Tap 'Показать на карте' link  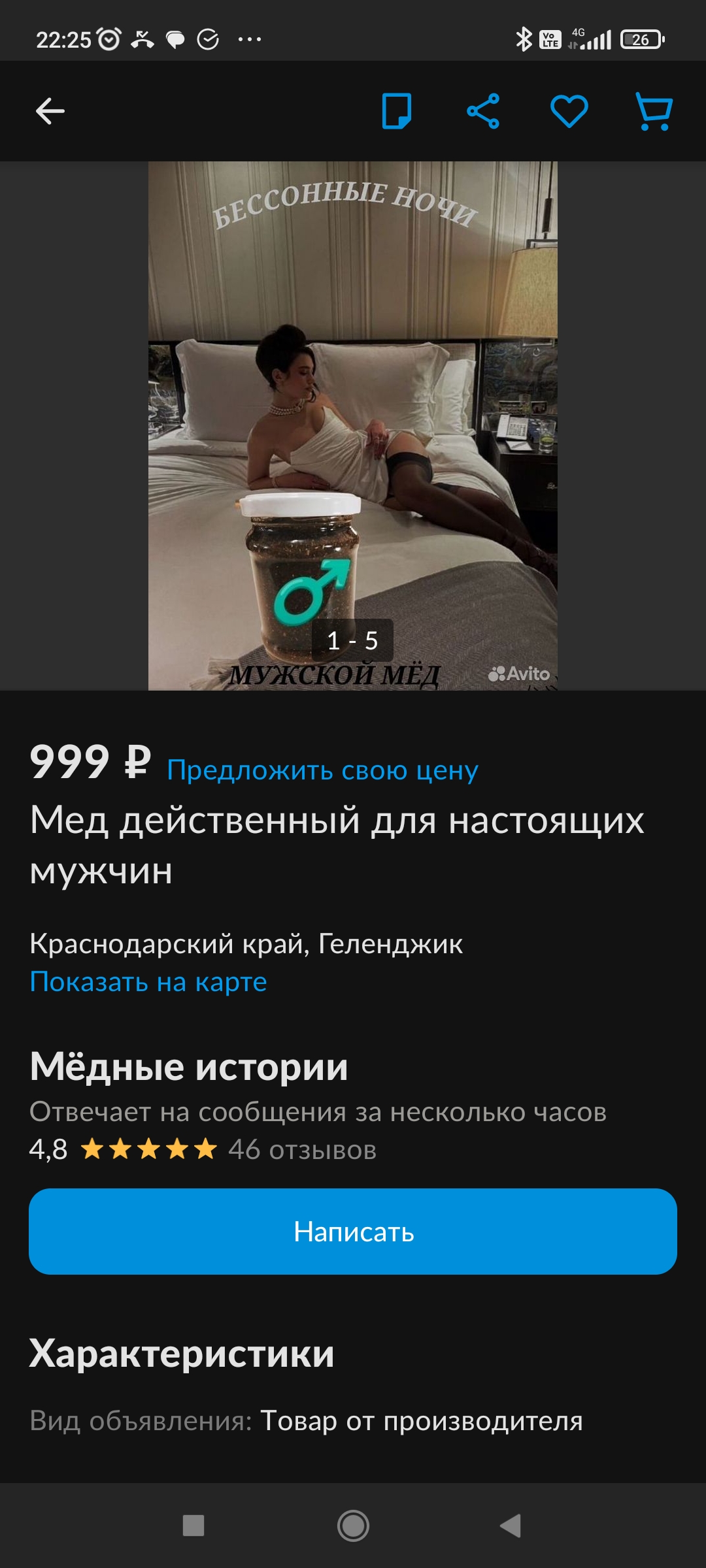148,982
